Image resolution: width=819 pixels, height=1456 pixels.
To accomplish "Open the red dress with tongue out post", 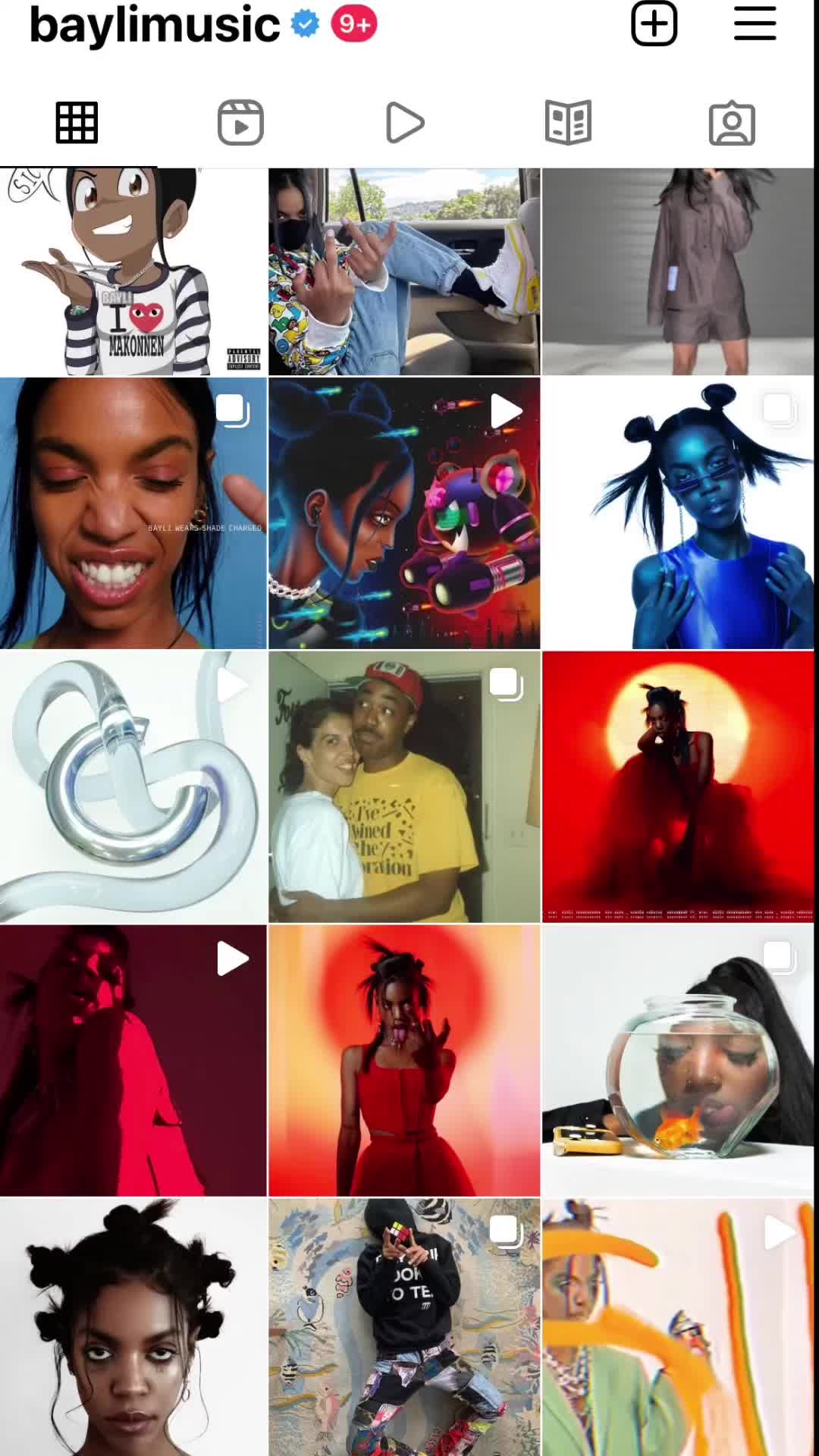I will [404, 1059].
